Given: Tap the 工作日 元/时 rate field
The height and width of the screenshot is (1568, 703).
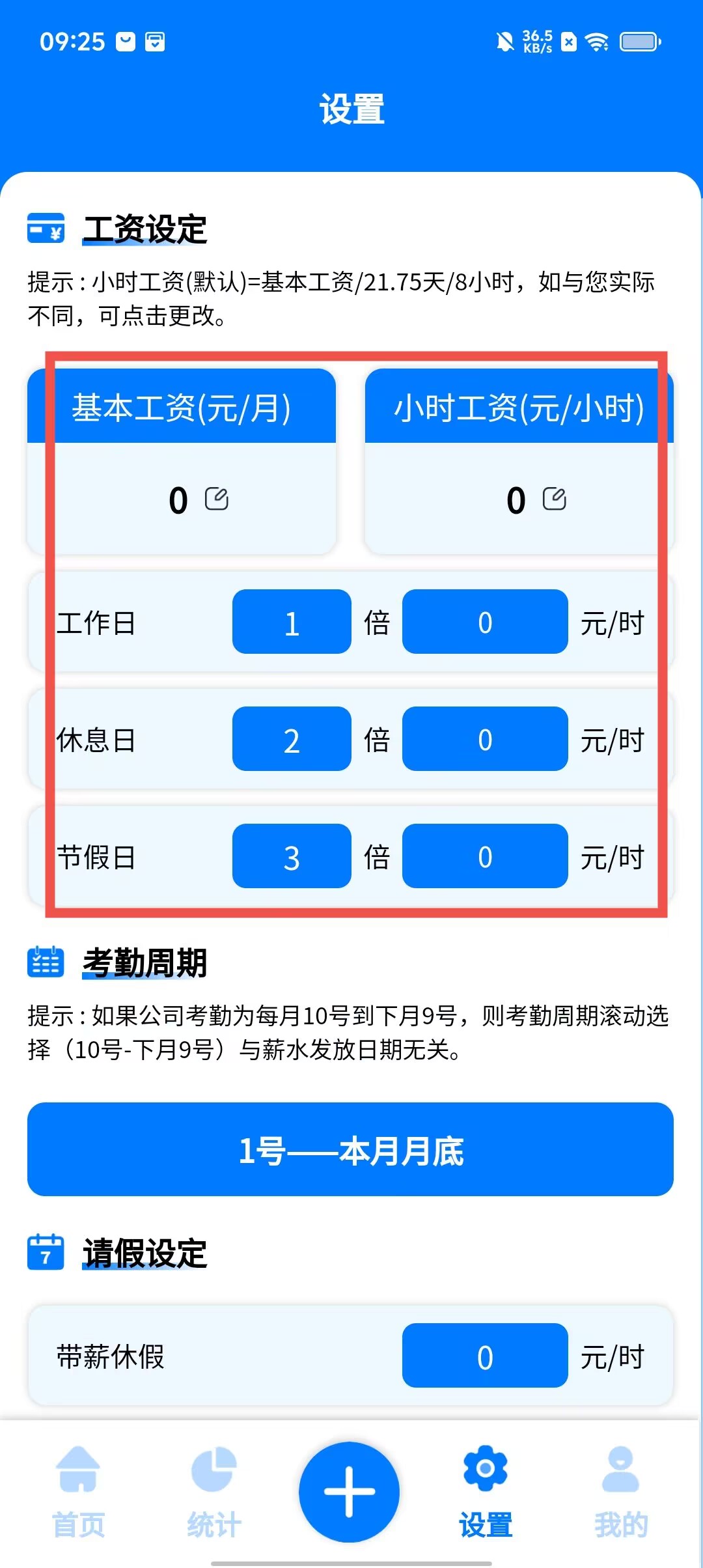Looking at the screenshot, I should click(x=485, y=622).
